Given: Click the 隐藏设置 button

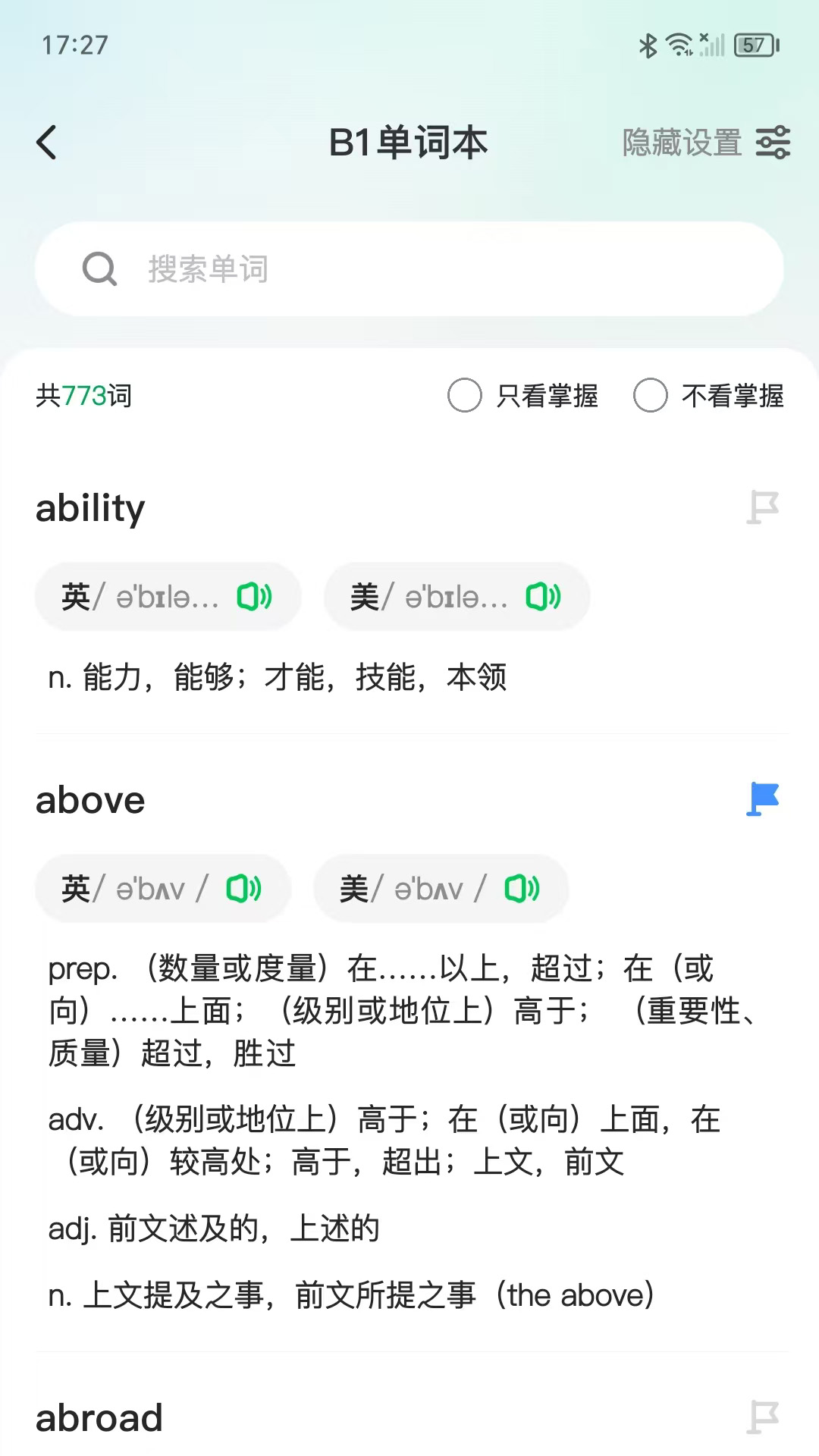Looking at the screenshot, I should (681, 143).
